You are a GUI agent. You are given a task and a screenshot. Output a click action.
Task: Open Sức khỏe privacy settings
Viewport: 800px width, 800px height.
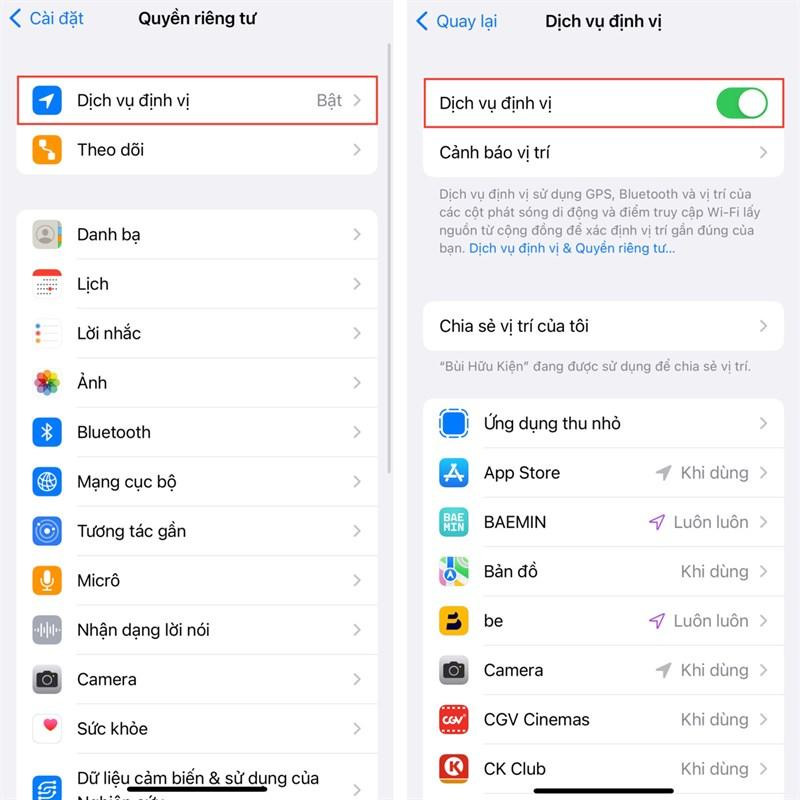(x=197, y=729)
